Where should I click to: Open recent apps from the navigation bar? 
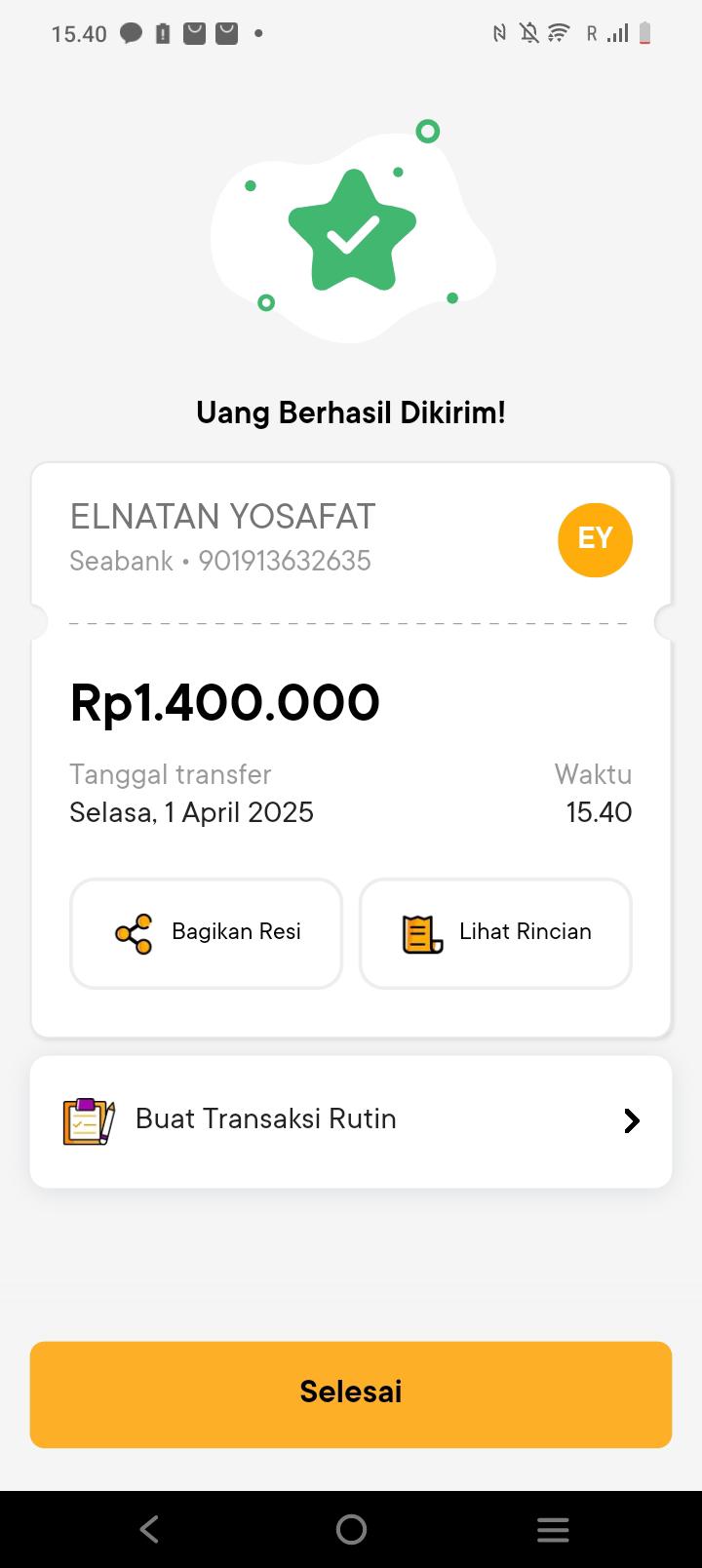click(553, 1529)
